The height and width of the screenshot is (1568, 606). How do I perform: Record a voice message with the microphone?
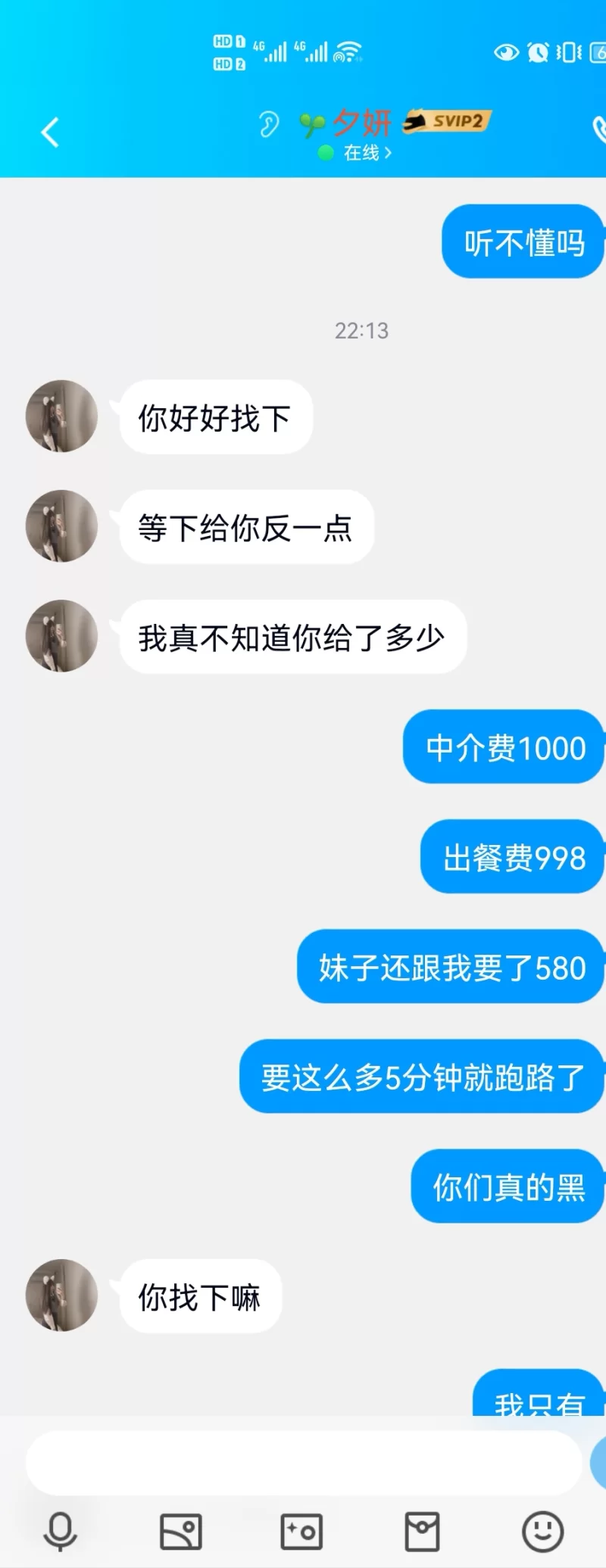60,1532
